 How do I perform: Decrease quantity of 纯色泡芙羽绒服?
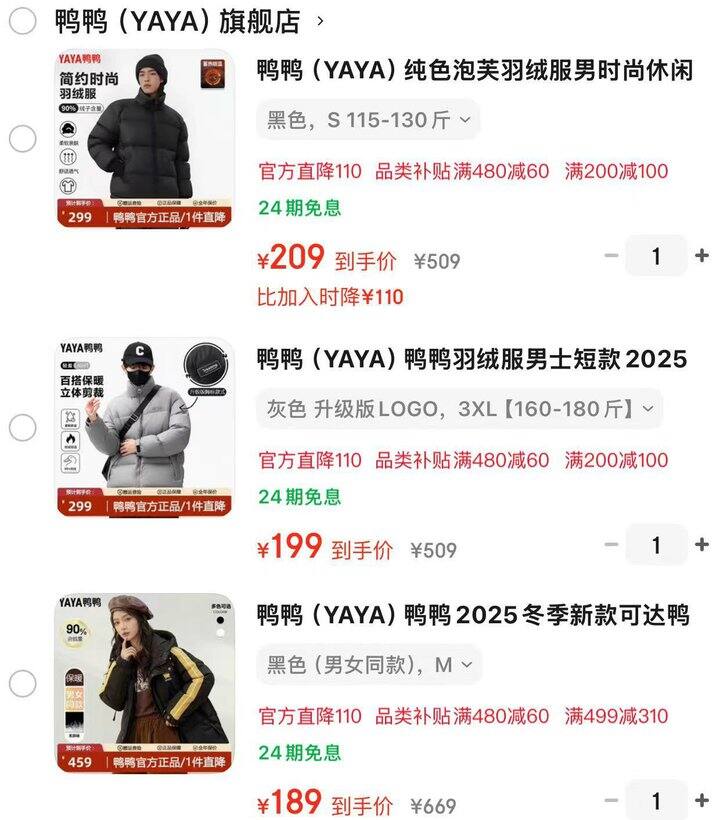pos(612,256)
